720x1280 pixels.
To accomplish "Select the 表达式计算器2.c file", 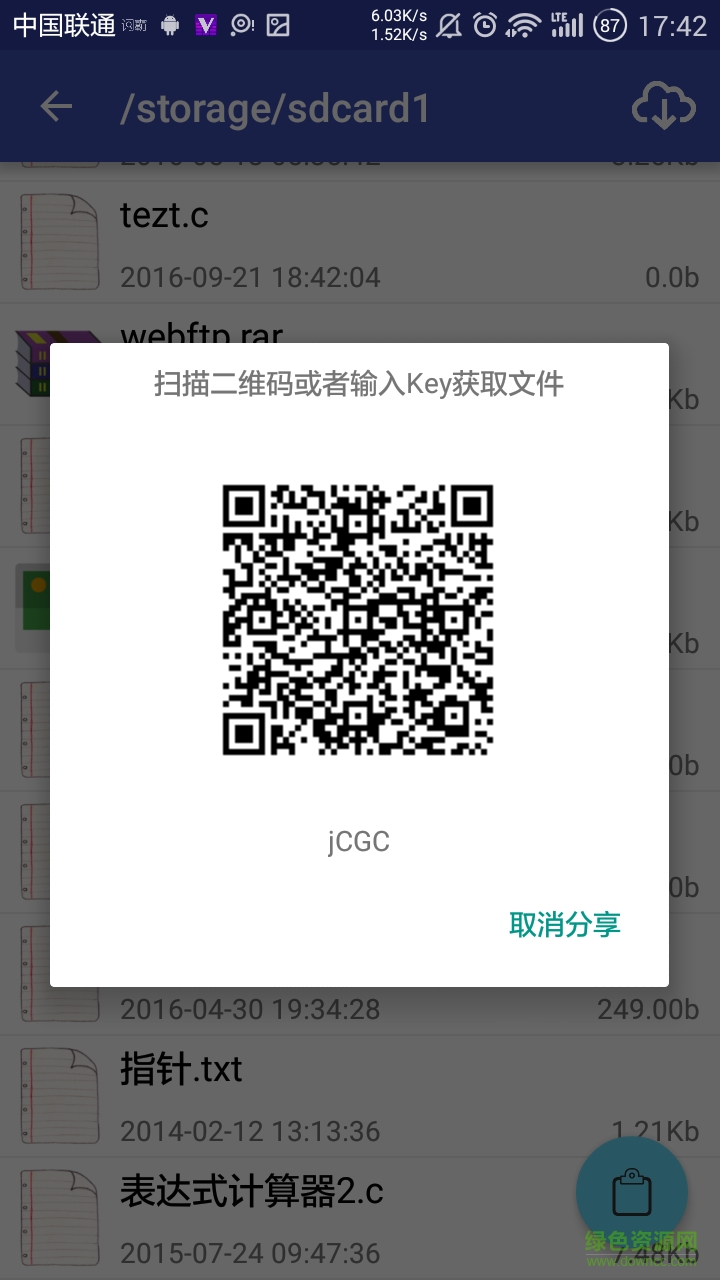I will tap(250, 1192).
